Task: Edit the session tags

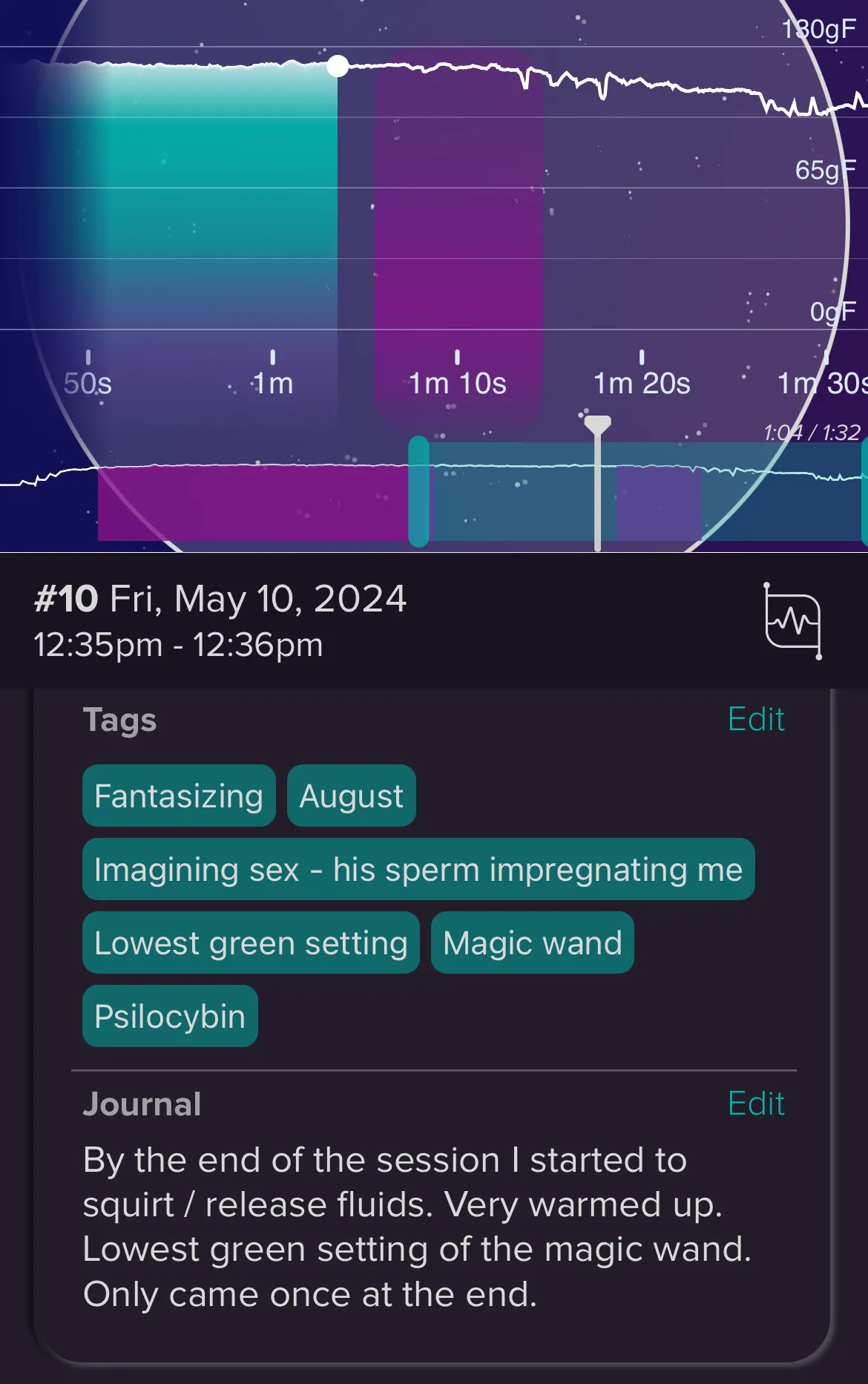Action: (x=755, y=719)
